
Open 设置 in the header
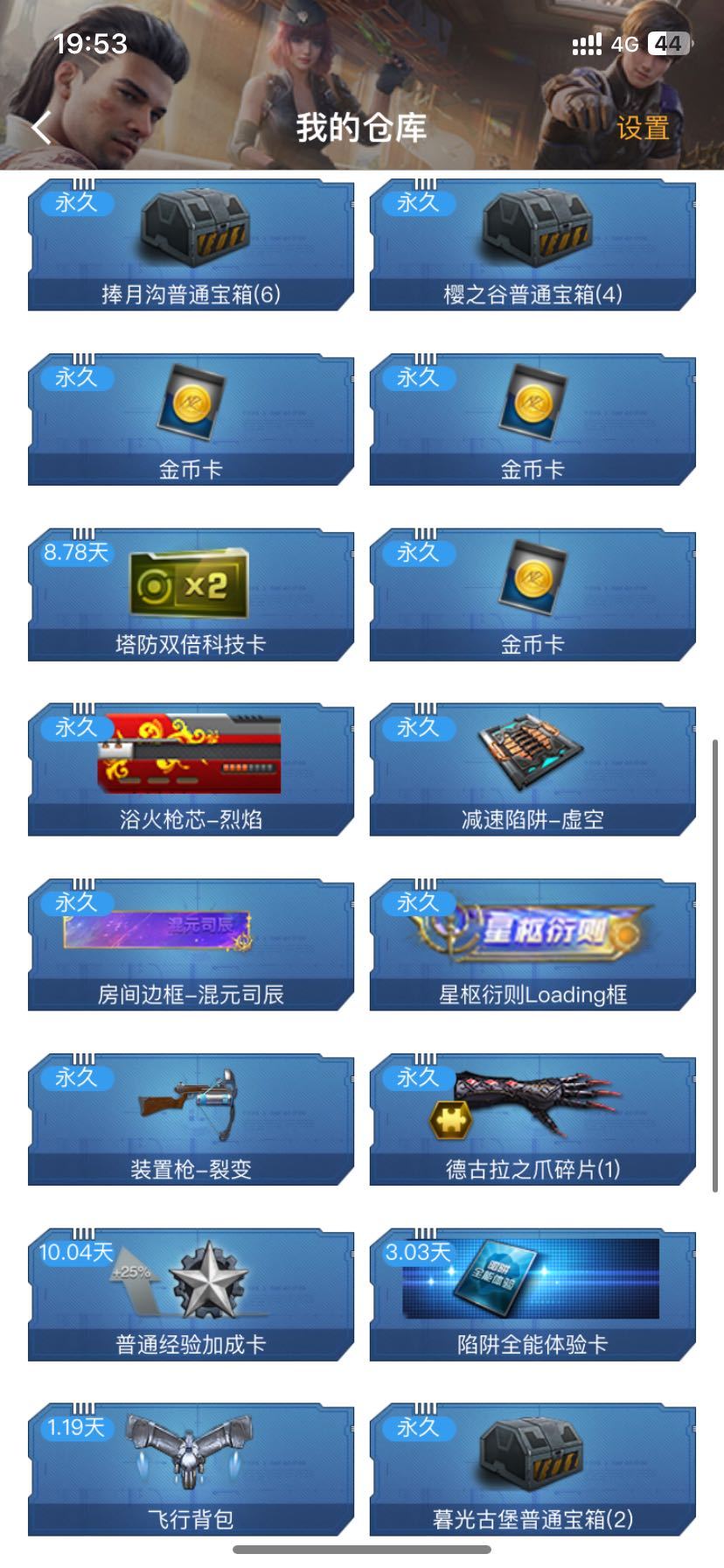pos(643,128)
